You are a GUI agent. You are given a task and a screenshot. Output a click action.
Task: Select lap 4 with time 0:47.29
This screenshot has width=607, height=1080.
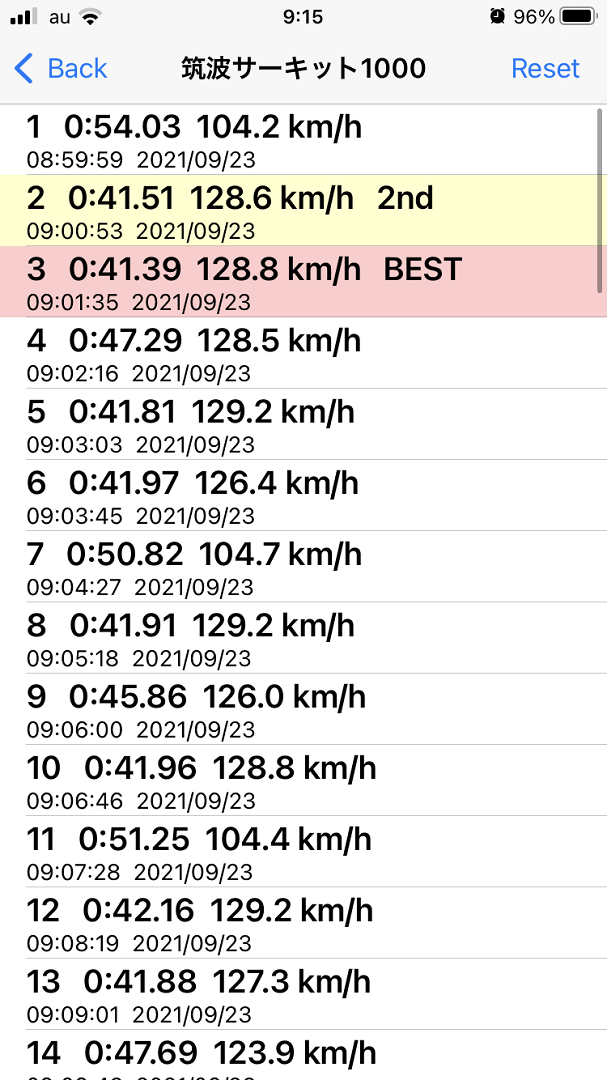[303, 353]
